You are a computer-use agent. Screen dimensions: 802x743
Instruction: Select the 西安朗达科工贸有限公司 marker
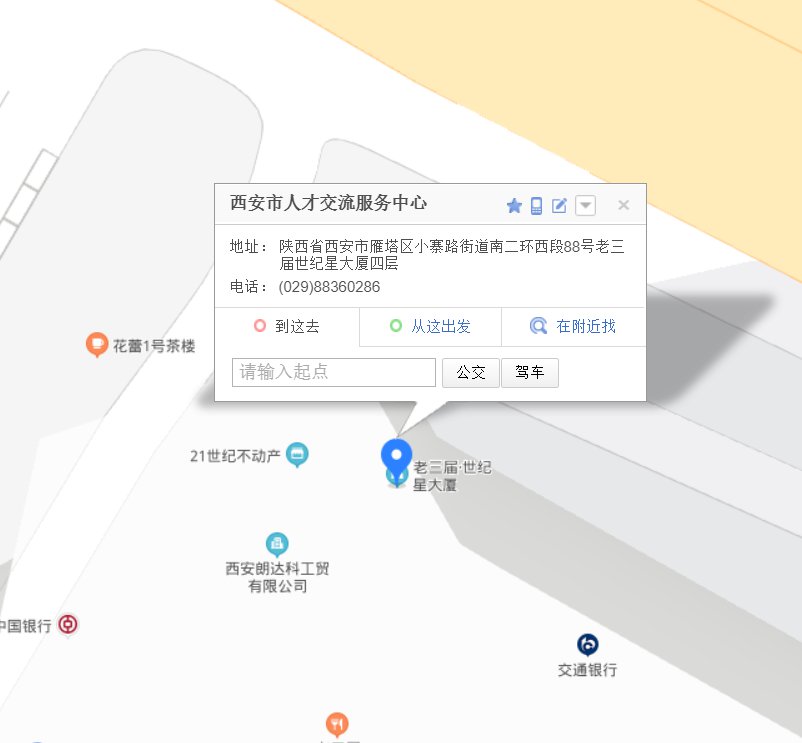click(277, 544)
